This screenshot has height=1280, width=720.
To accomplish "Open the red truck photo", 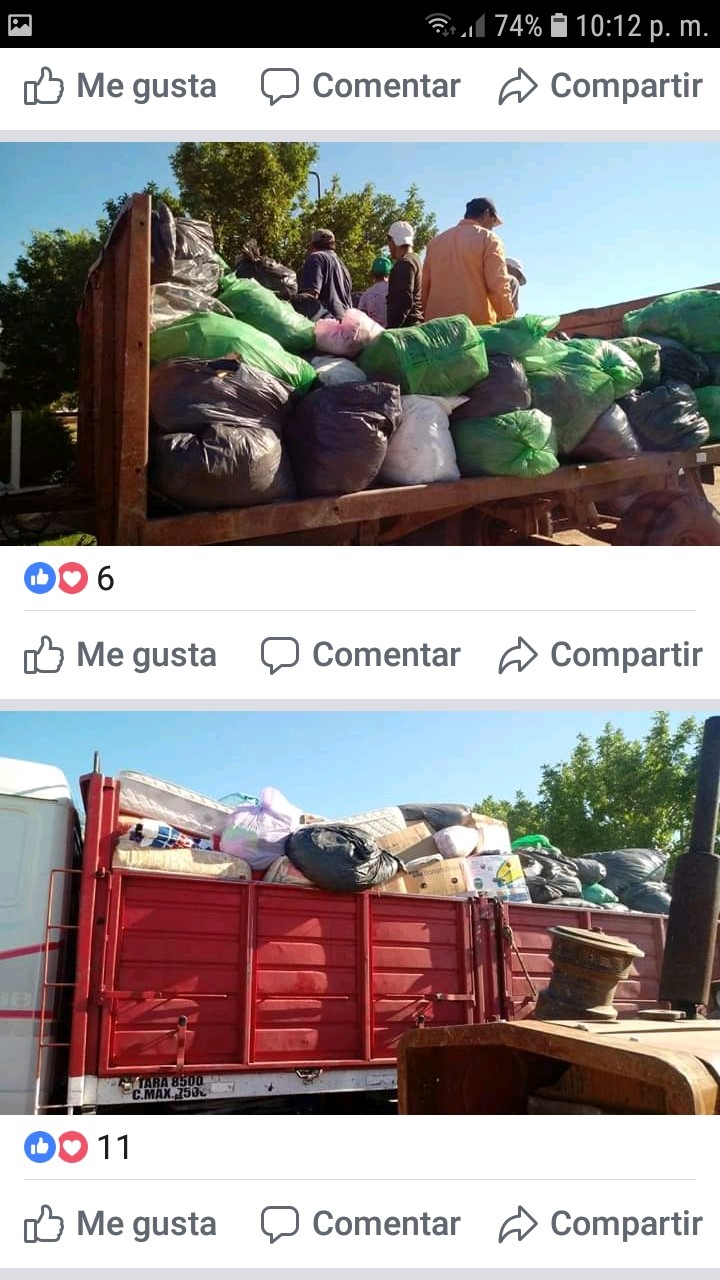I will (x=360, y=912).
